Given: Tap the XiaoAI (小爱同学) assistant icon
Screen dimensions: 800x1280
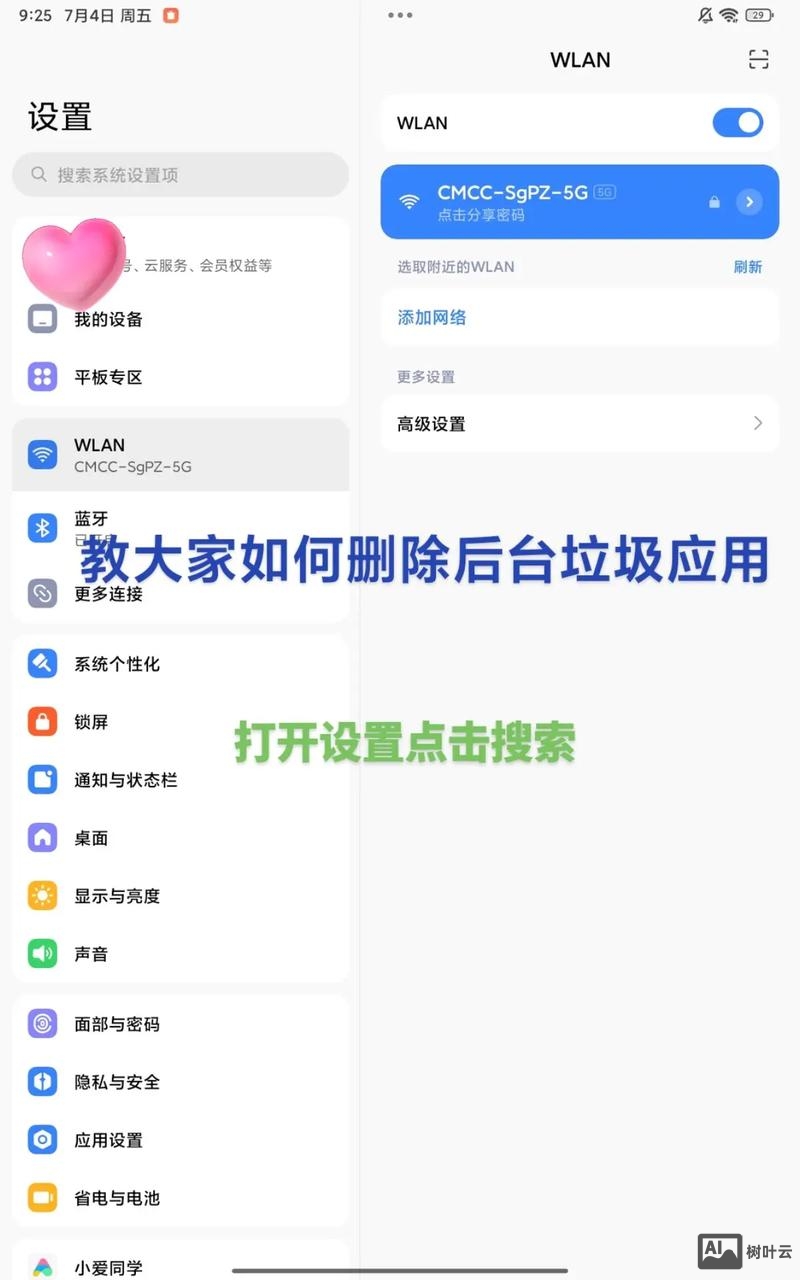Looking at the screenshot, I should pyautogui.click(x=42, y=1267).
